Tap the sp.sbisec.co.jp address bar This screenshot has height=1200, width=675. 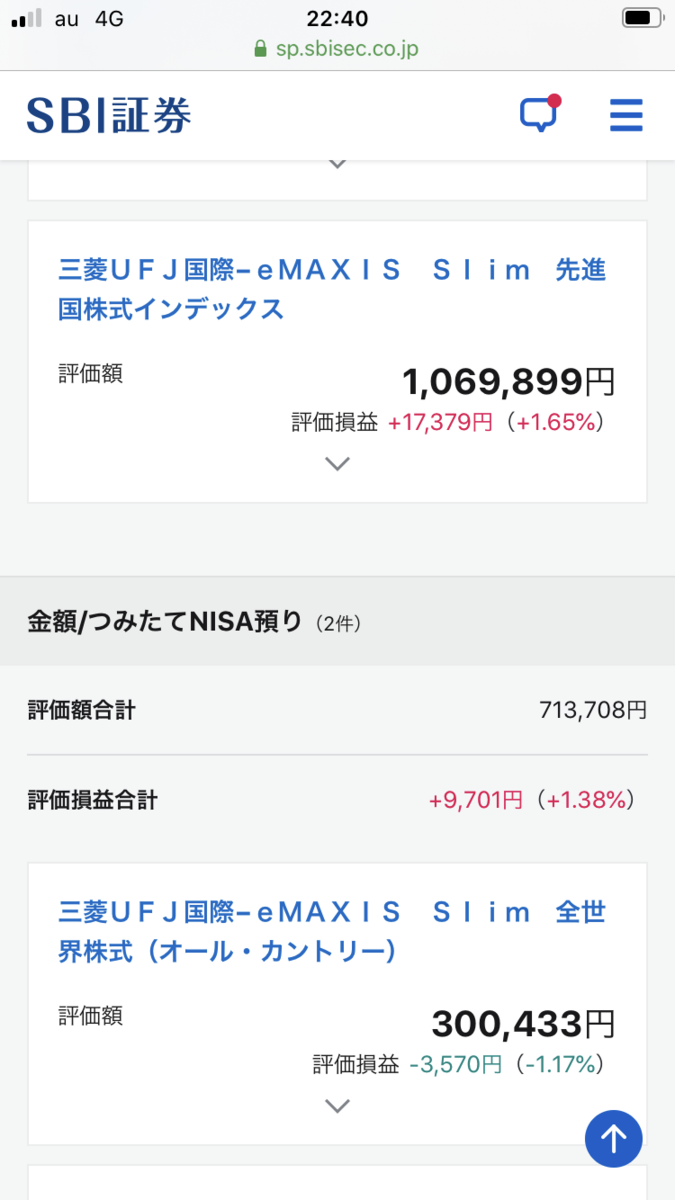click(337, 49)
